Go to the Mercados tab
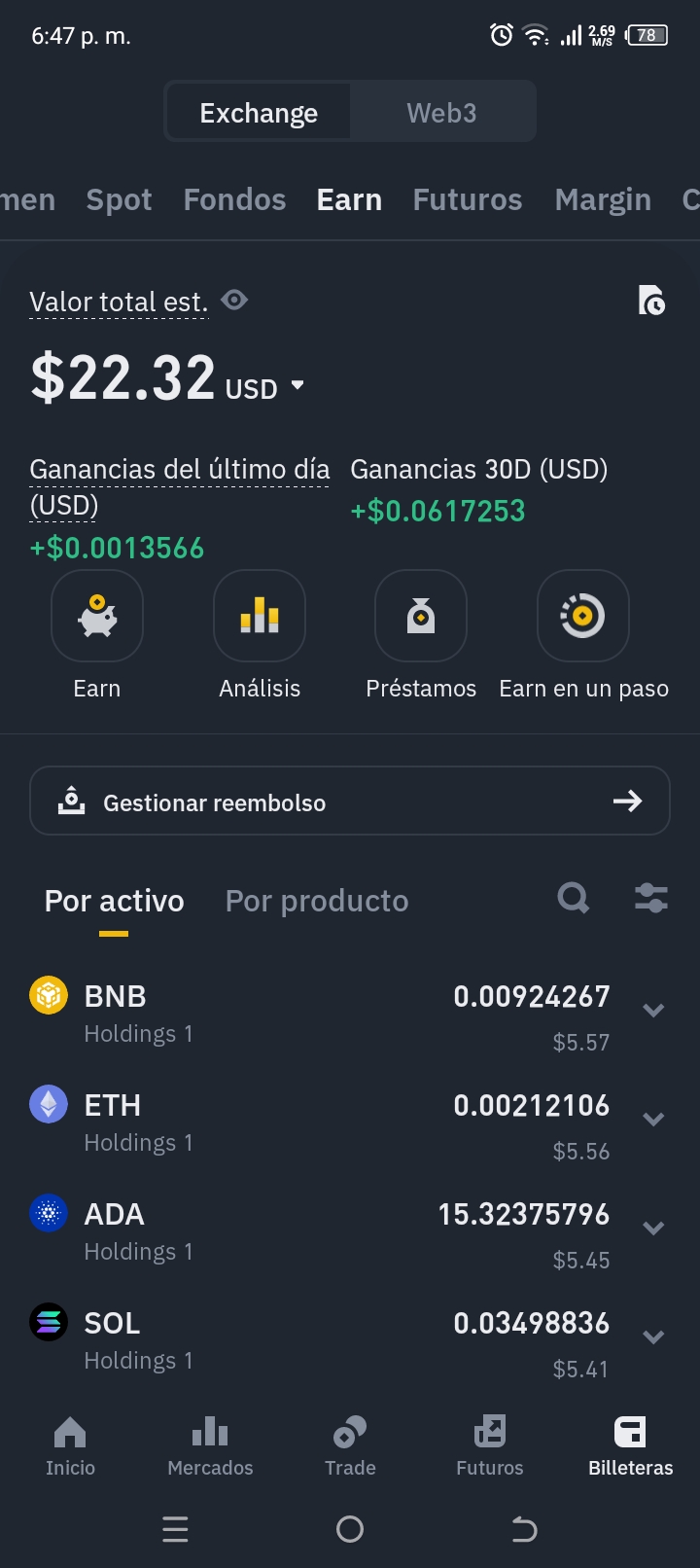 210,1446
